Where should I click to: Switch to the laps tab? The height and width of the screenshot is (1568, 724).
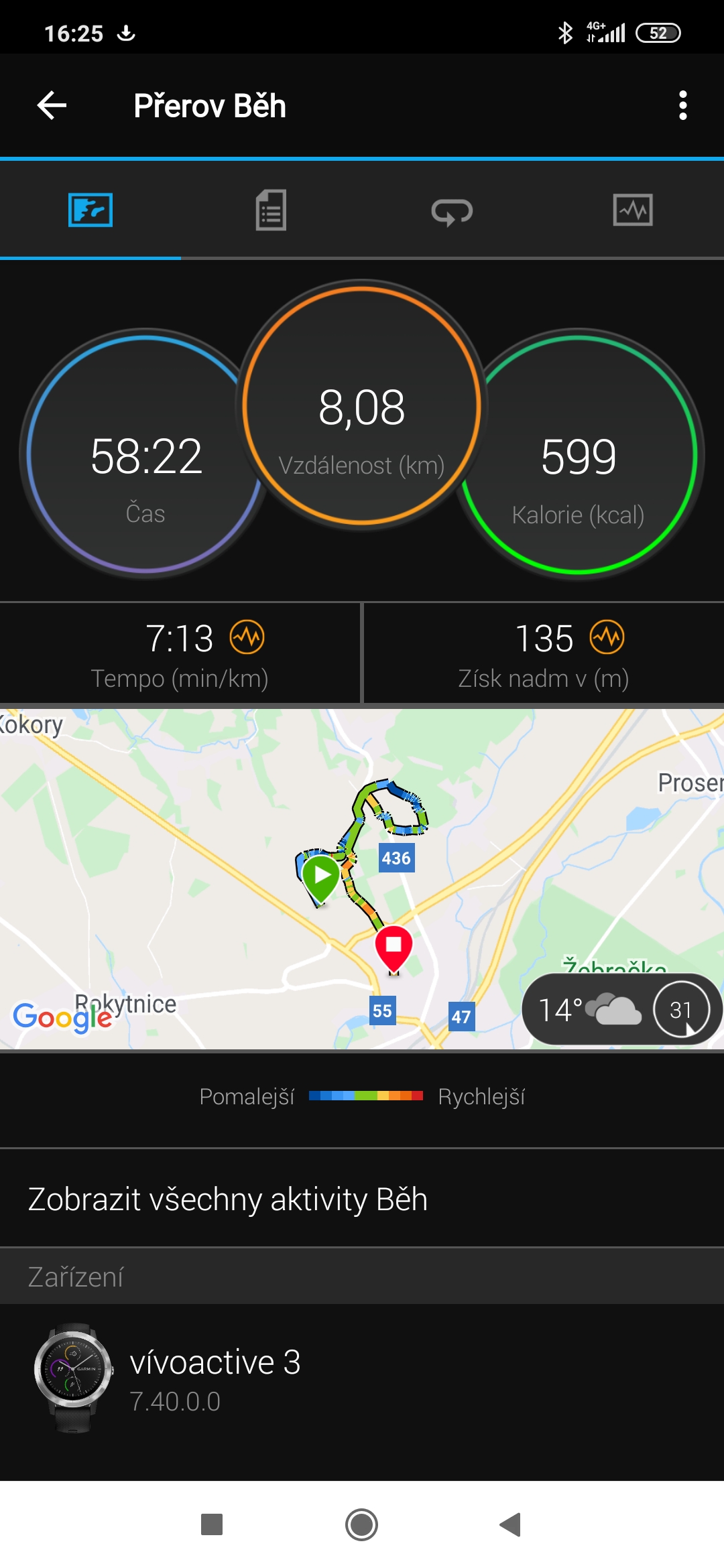[x=452, y=212]
